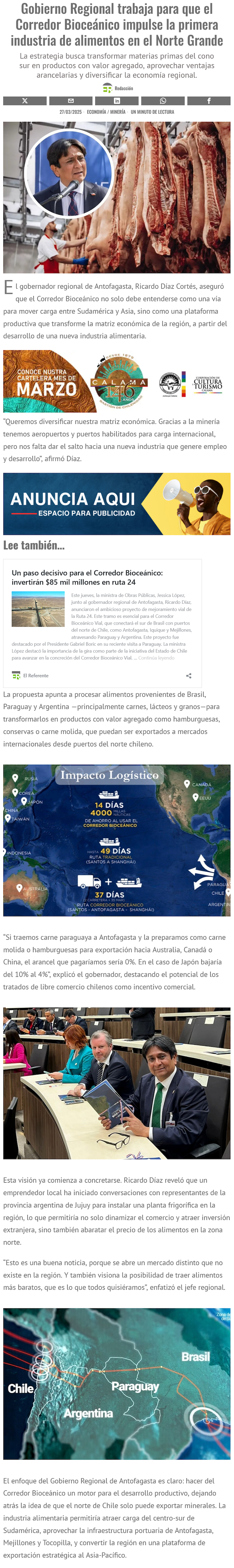Share the article by email
The image size is (234, 1568).
coord(71,101)
